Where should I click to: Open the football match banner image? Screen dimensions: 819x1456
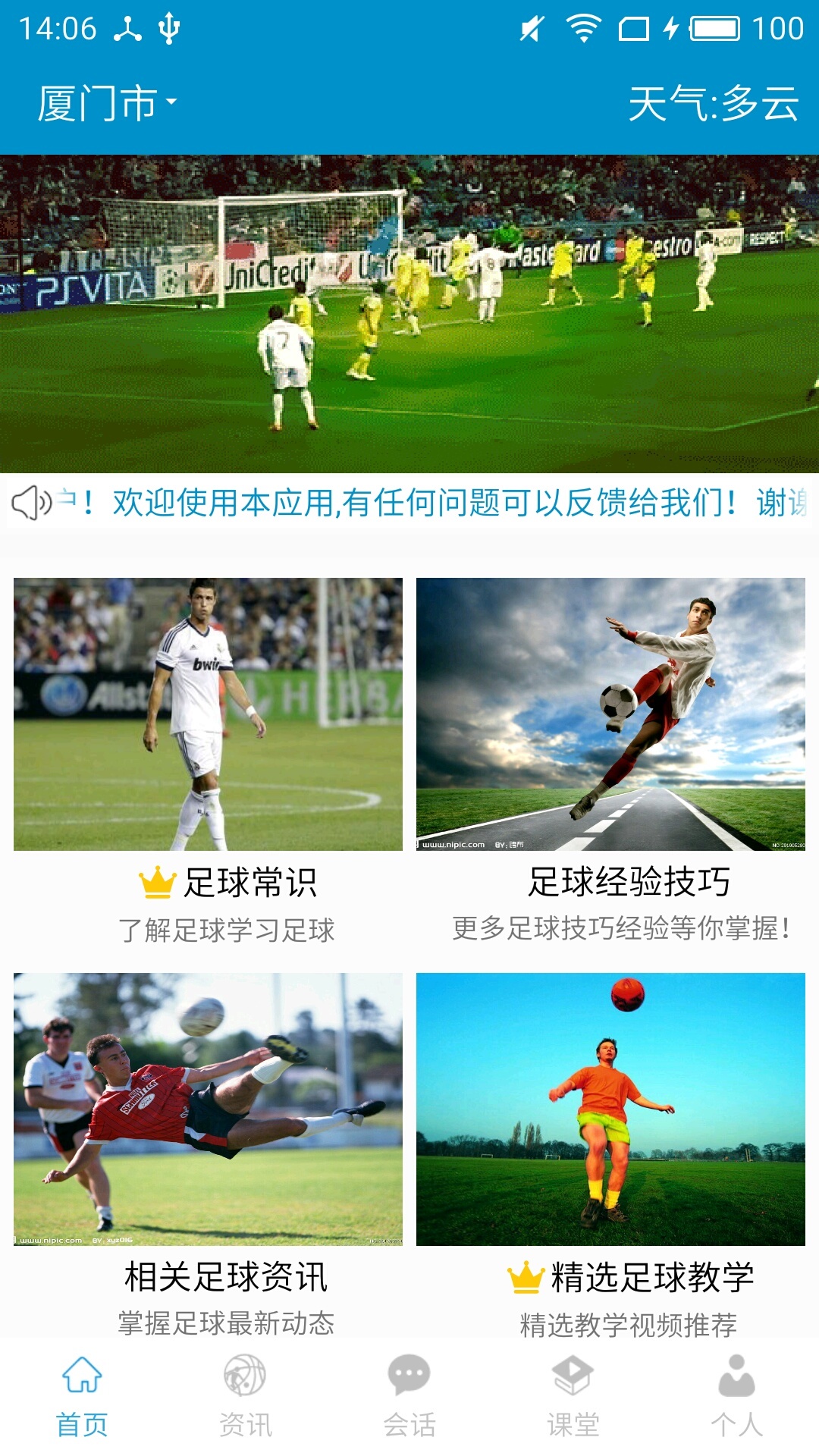pos(409,314)
